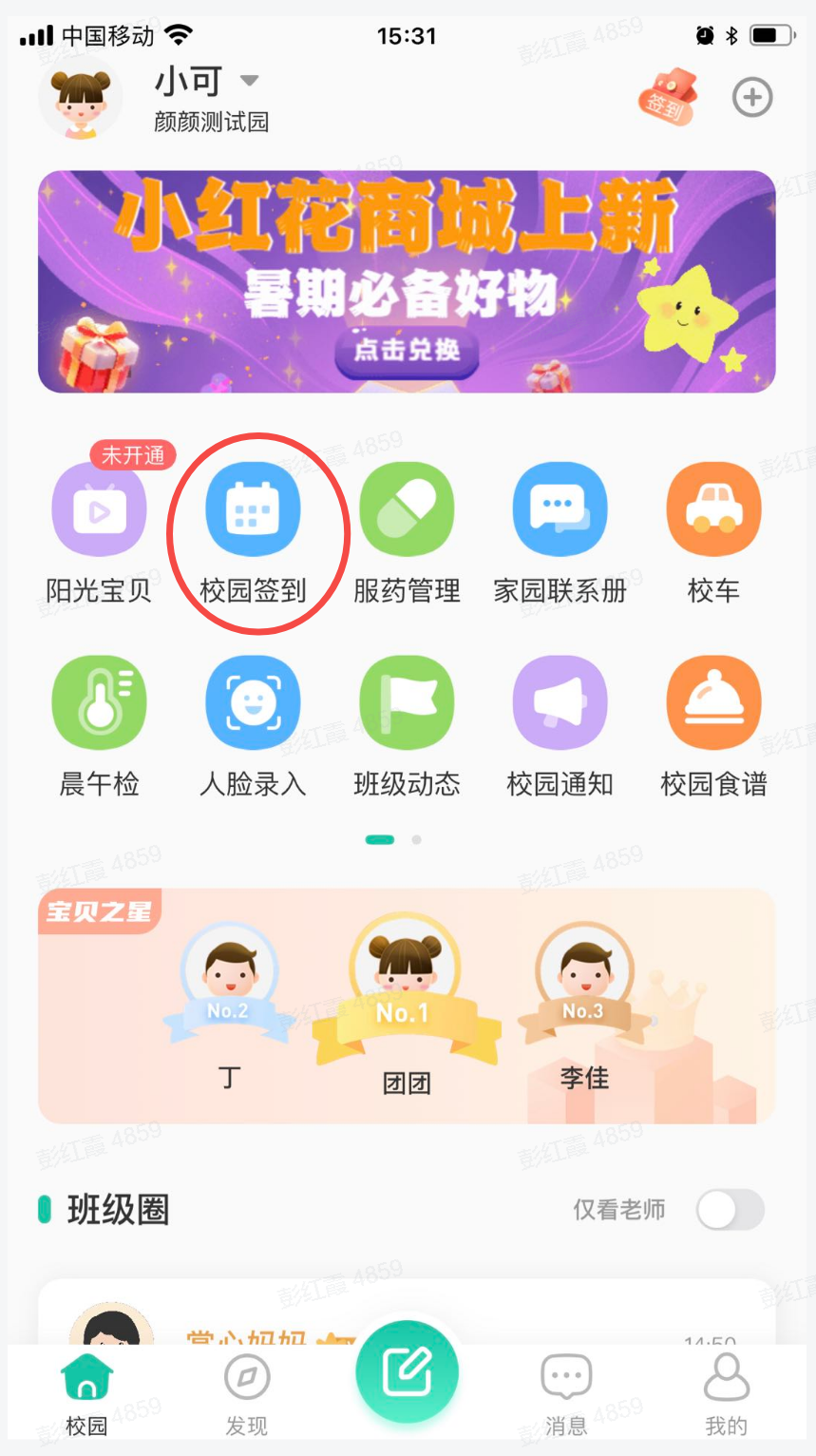This screenshot has height=1456, width=816.
Task: Open the 宝贝之星 ranking card
Action: pyautogui.click(x=407, y=1006)
